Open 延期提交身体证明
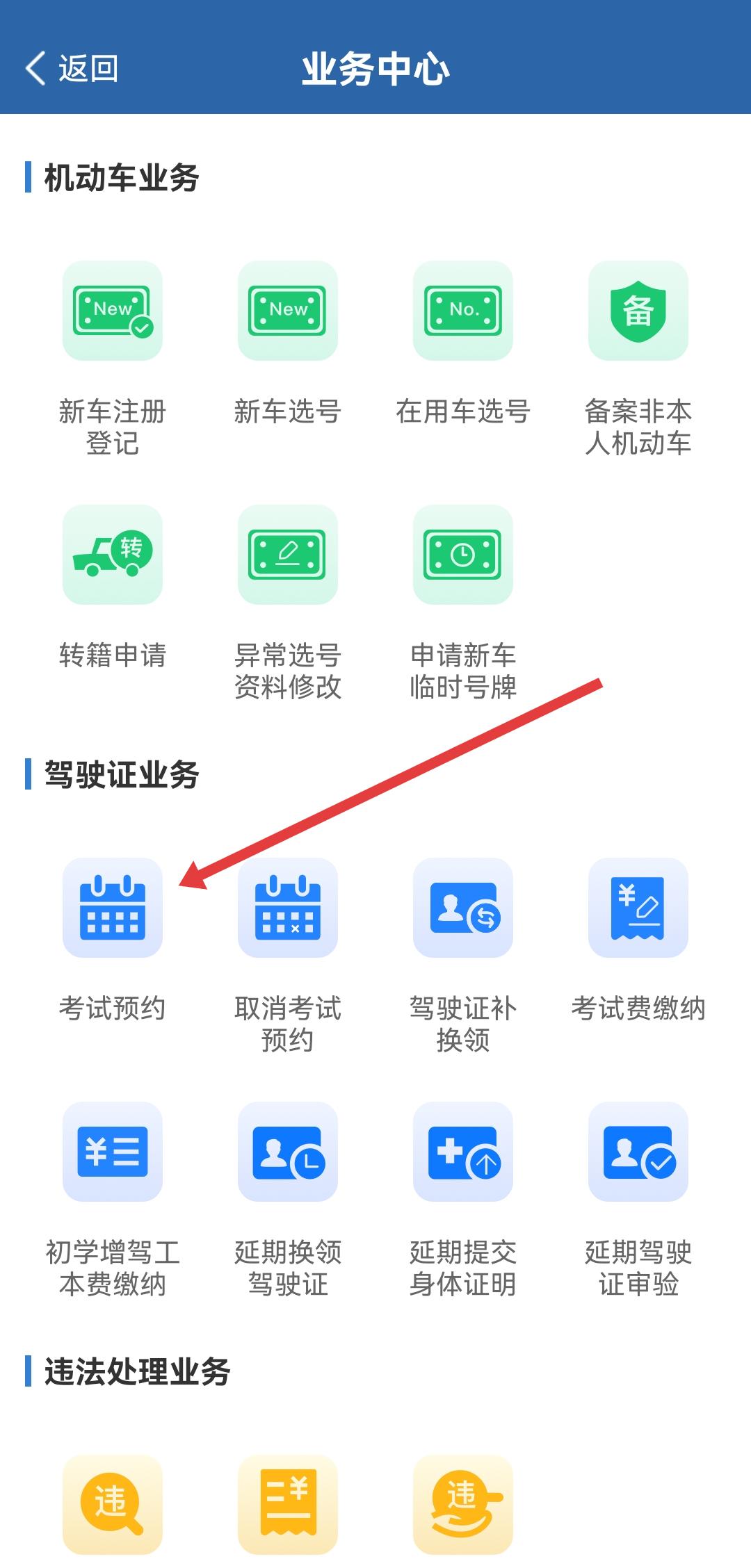The width and height of the screenshot is (751, 1568). (x=463, y=1152)
